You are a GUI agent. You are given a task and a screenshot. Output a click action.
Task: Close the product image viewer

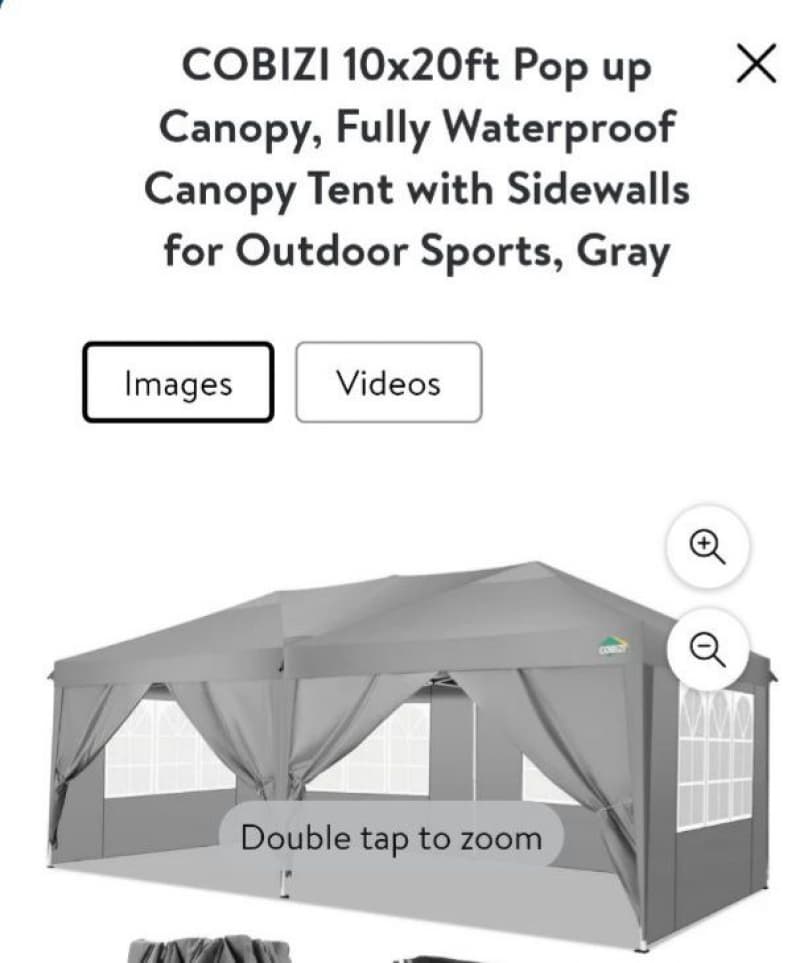(x=755, y=65)
